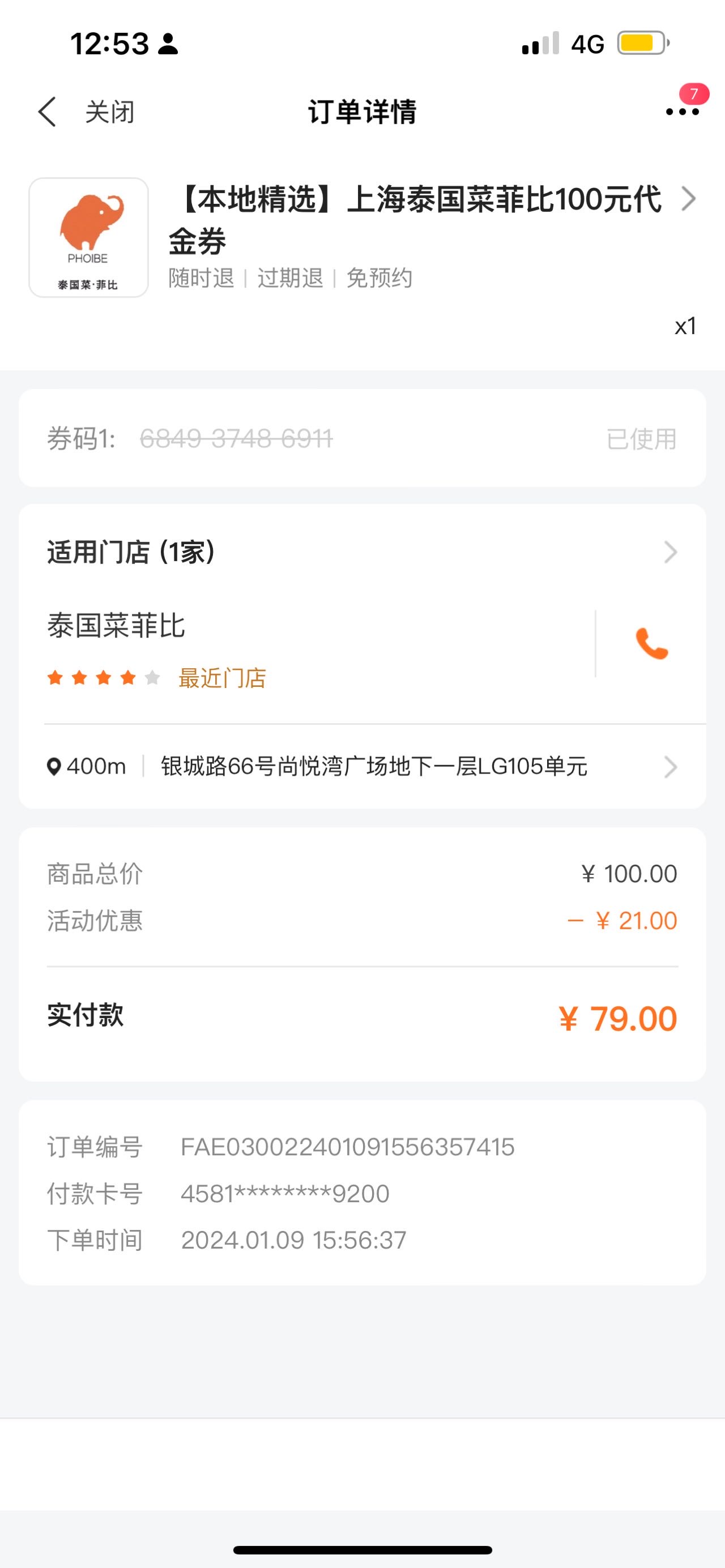
Task: Open the PHOIBE product thumbnail
Action: point(89,237)
